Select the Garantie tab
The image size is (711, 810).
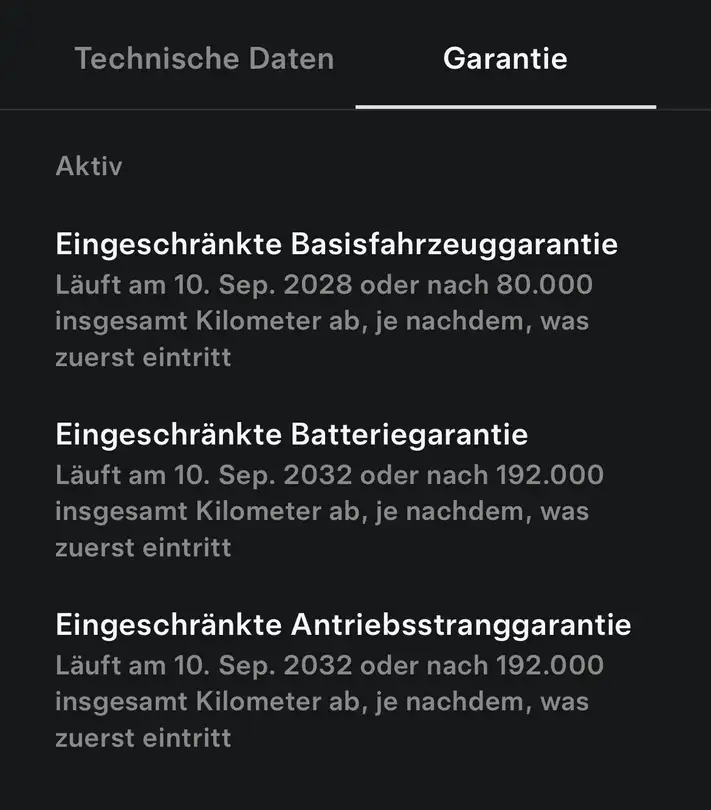(505, 58)
